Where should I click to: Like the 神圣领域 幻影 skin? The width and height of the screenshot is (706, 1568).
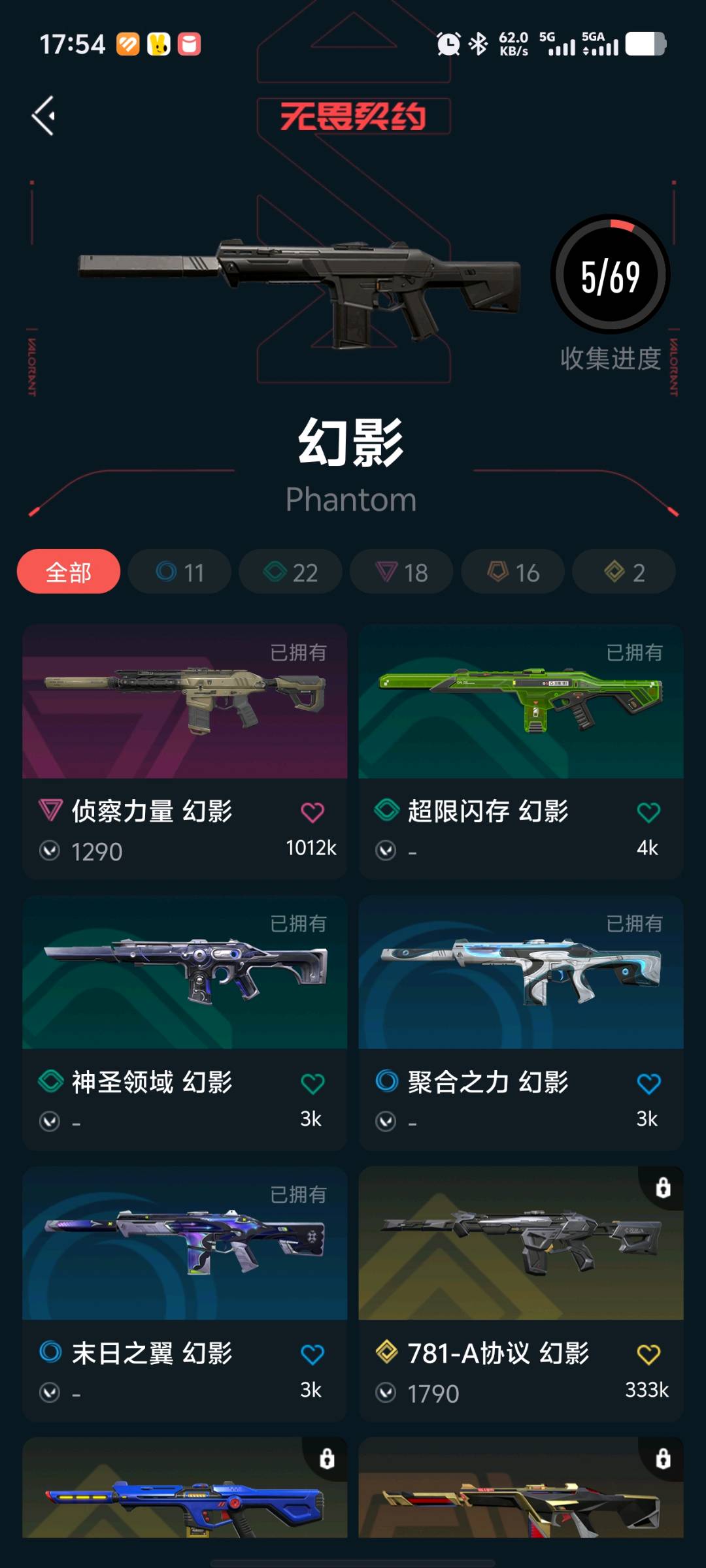pyautogui.click(x=312, y=1083)
